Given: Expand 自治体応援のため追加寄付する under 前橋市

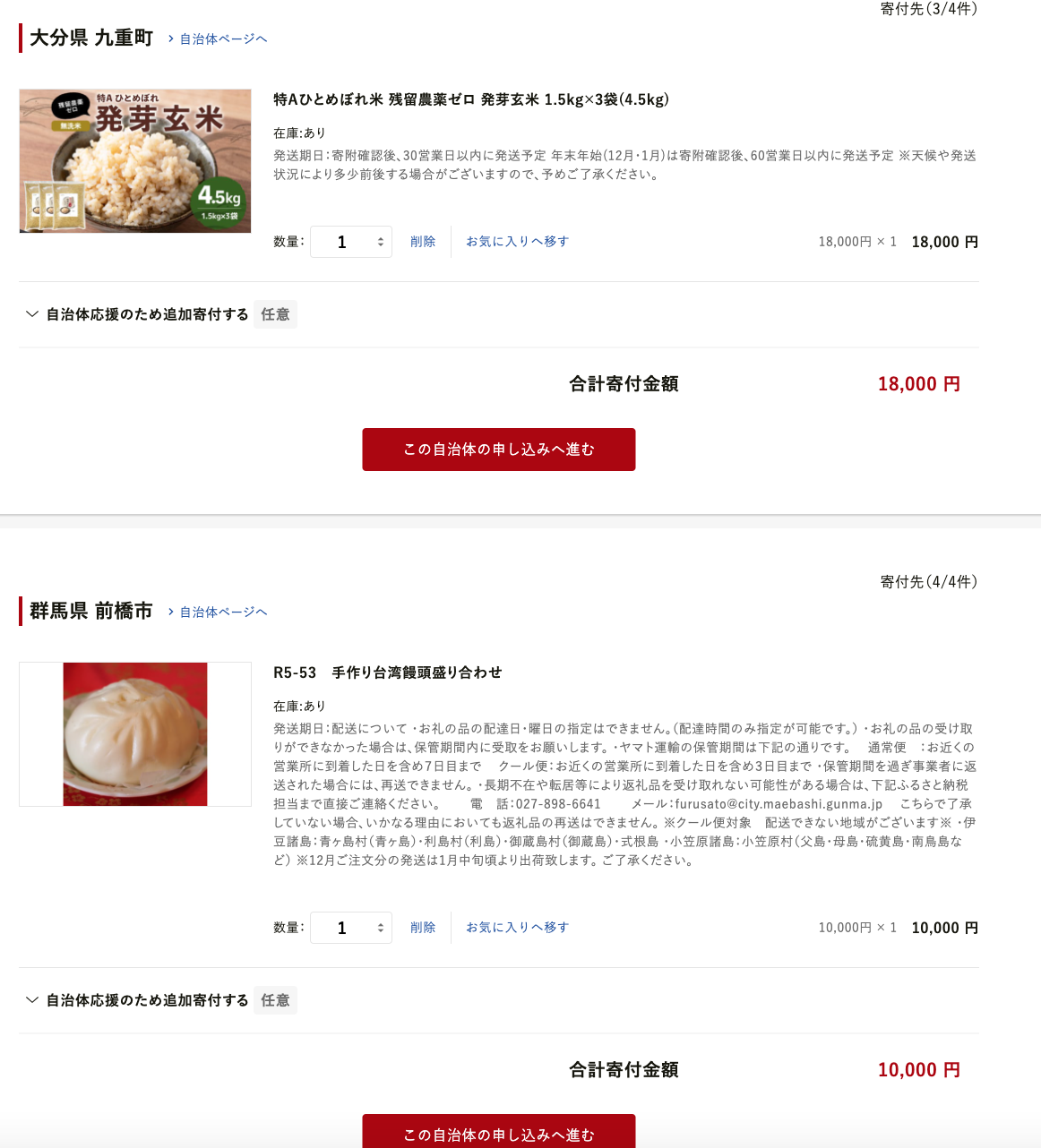Looking at the screenshot, I should 147,1000.
